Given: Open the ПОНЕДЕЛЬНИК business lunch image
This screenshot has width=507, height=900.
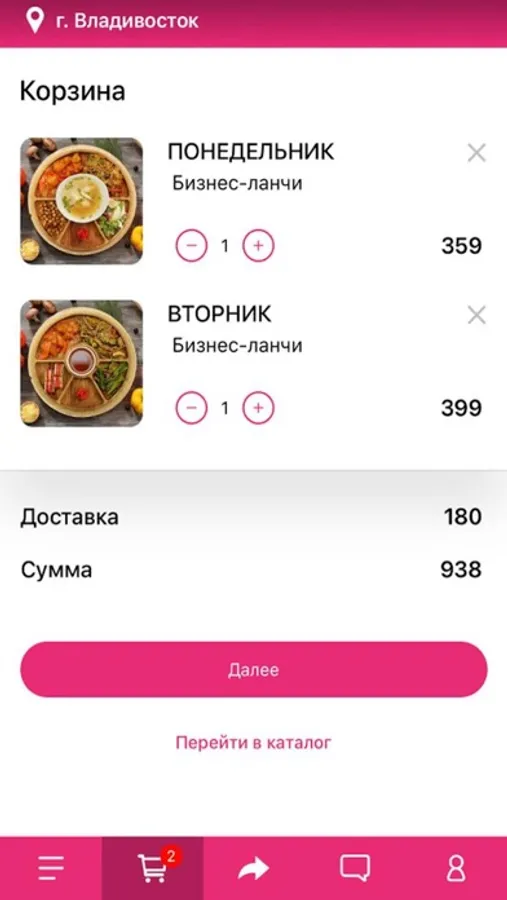Looking at the screenshot, I should 82,201.
